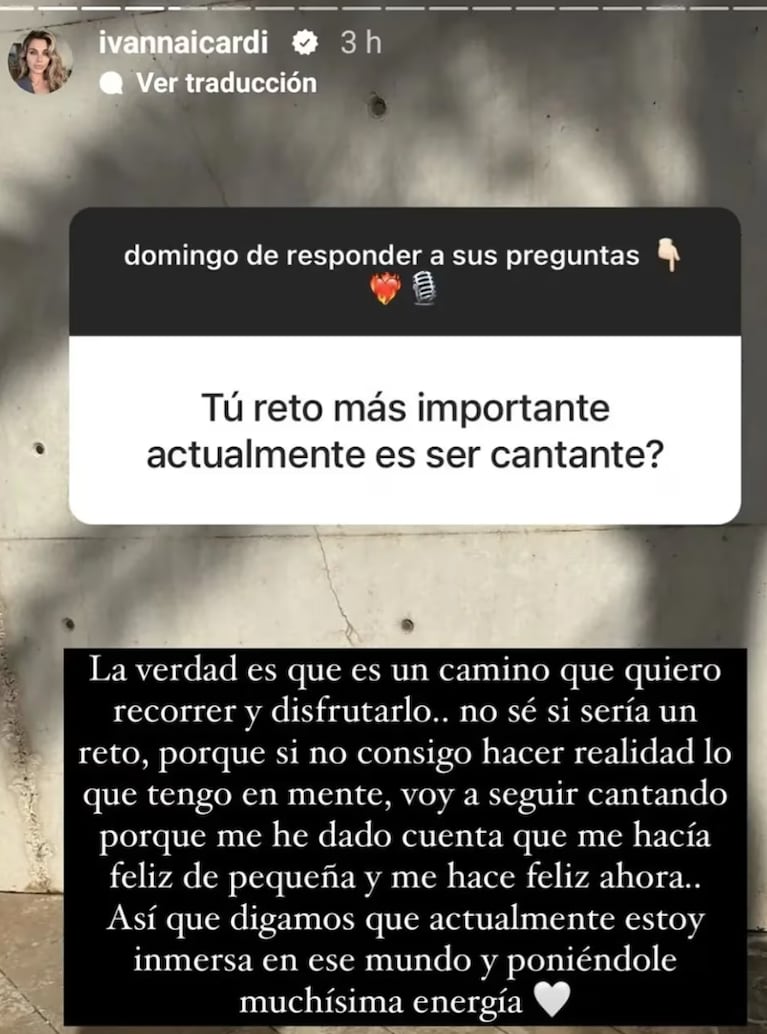Tap Ver traducción to translate story

[x=225, y=83]
